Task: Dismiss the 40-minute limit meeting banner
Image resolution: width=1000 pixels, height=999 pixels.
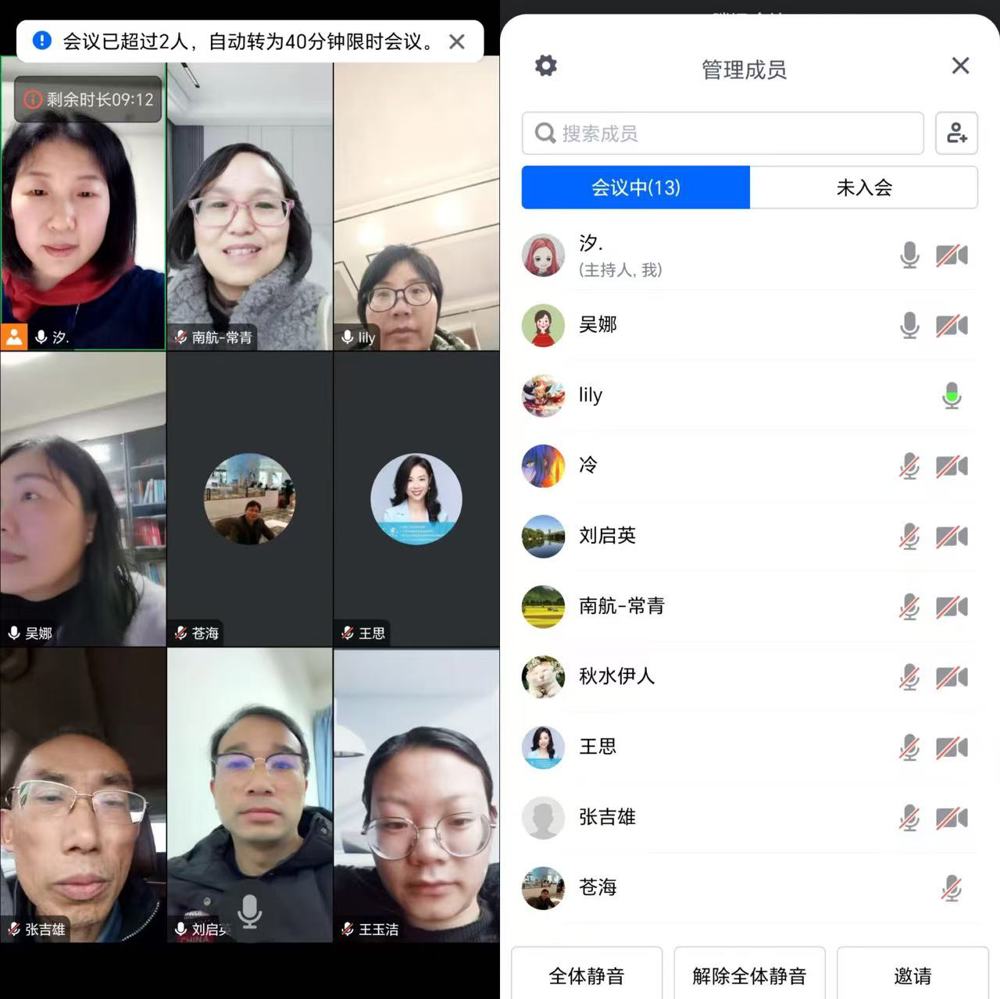Action: 457,42
